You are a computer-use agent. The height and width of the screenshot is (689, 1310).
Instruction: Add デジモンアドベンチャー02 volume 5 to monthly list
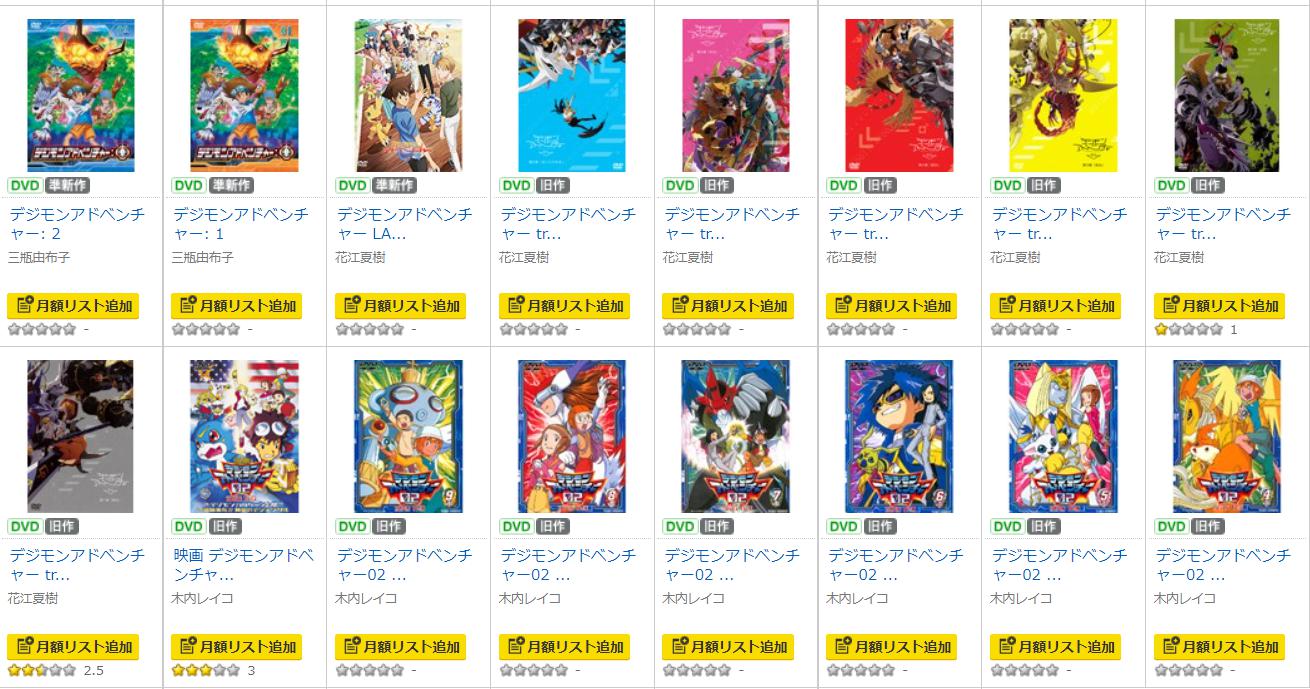[x=1055, y=647]
